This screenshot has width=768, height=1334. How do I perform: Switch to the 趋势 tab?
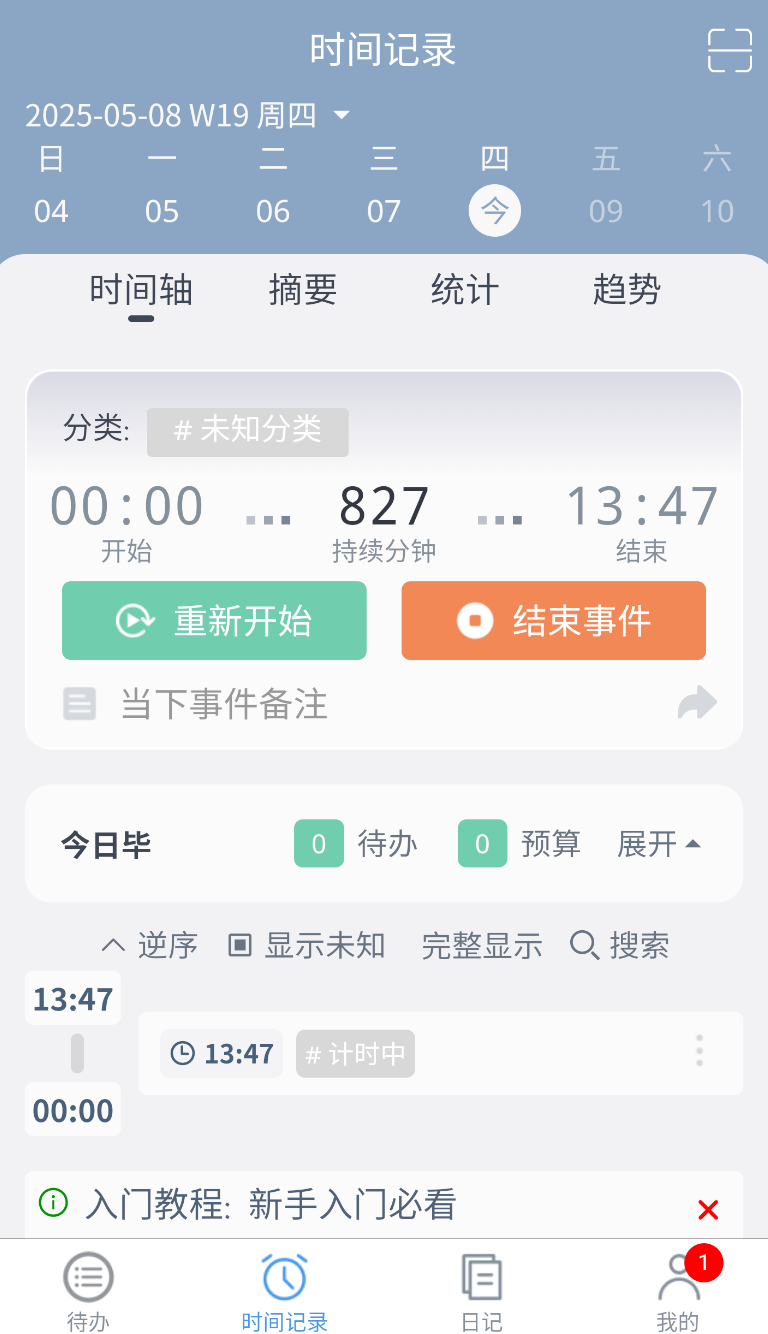pos(627,290)
